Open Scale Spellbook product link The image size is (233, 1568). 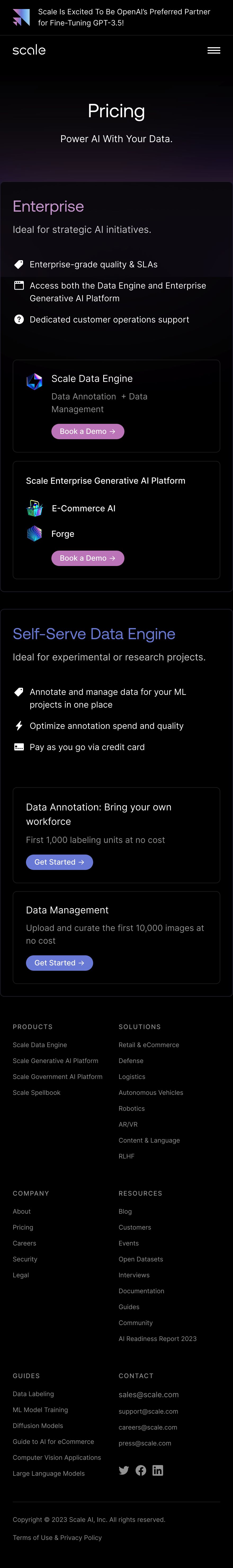click(37, 1093)
